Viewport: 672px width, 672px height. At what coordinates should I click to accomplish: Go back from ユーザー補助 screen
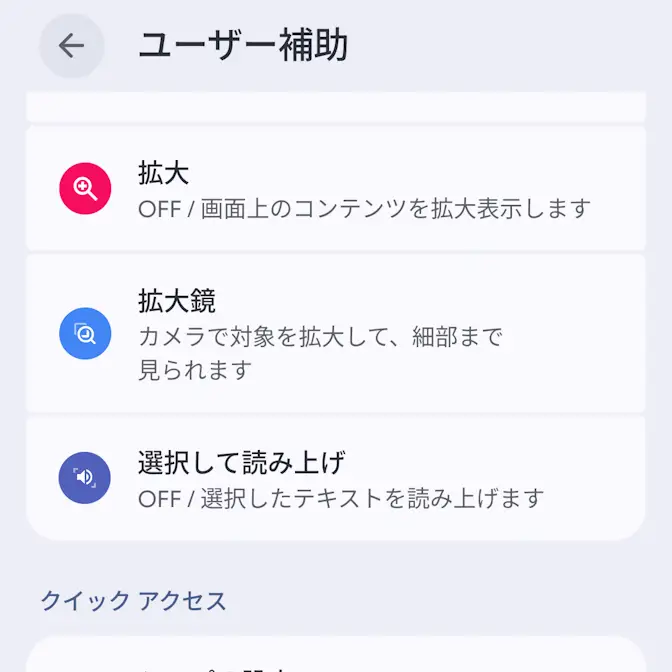(x=72, y=46)
